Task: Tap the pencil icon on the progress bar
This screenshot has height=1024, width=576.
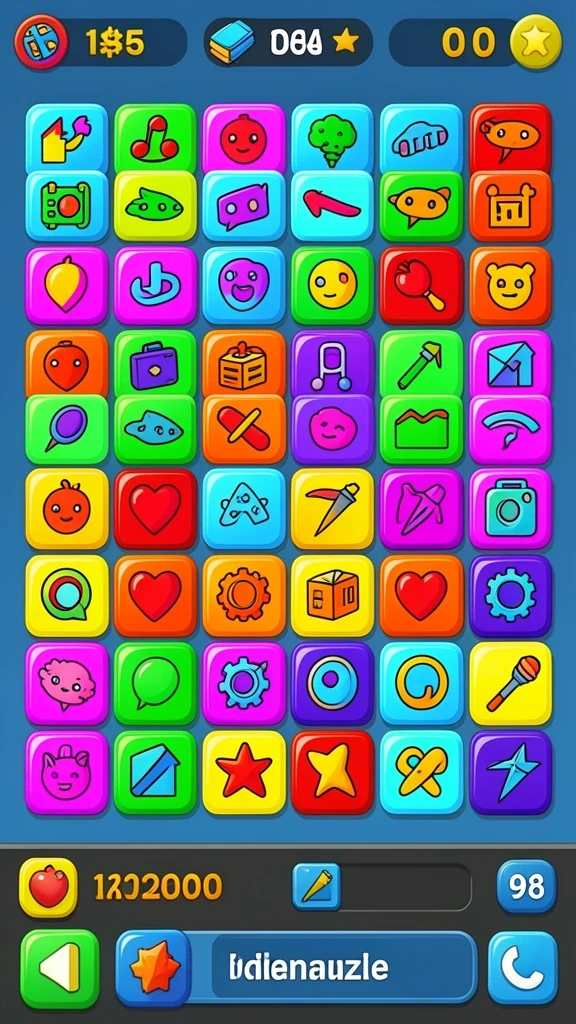Action: coord(317,886)
